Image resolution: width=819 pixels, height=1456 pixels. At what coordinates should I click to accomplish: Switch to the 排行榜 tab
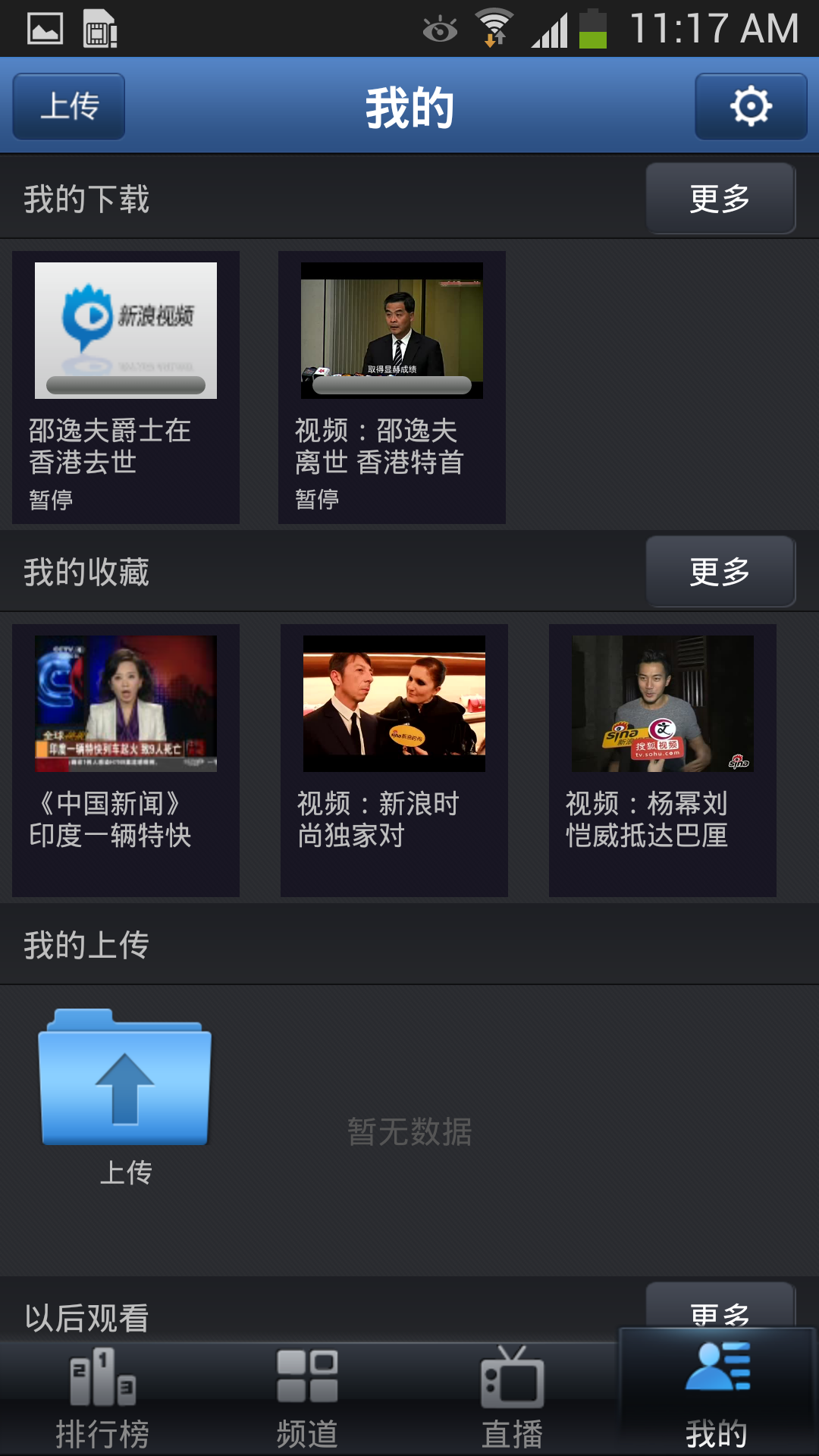coord(102,1400)
